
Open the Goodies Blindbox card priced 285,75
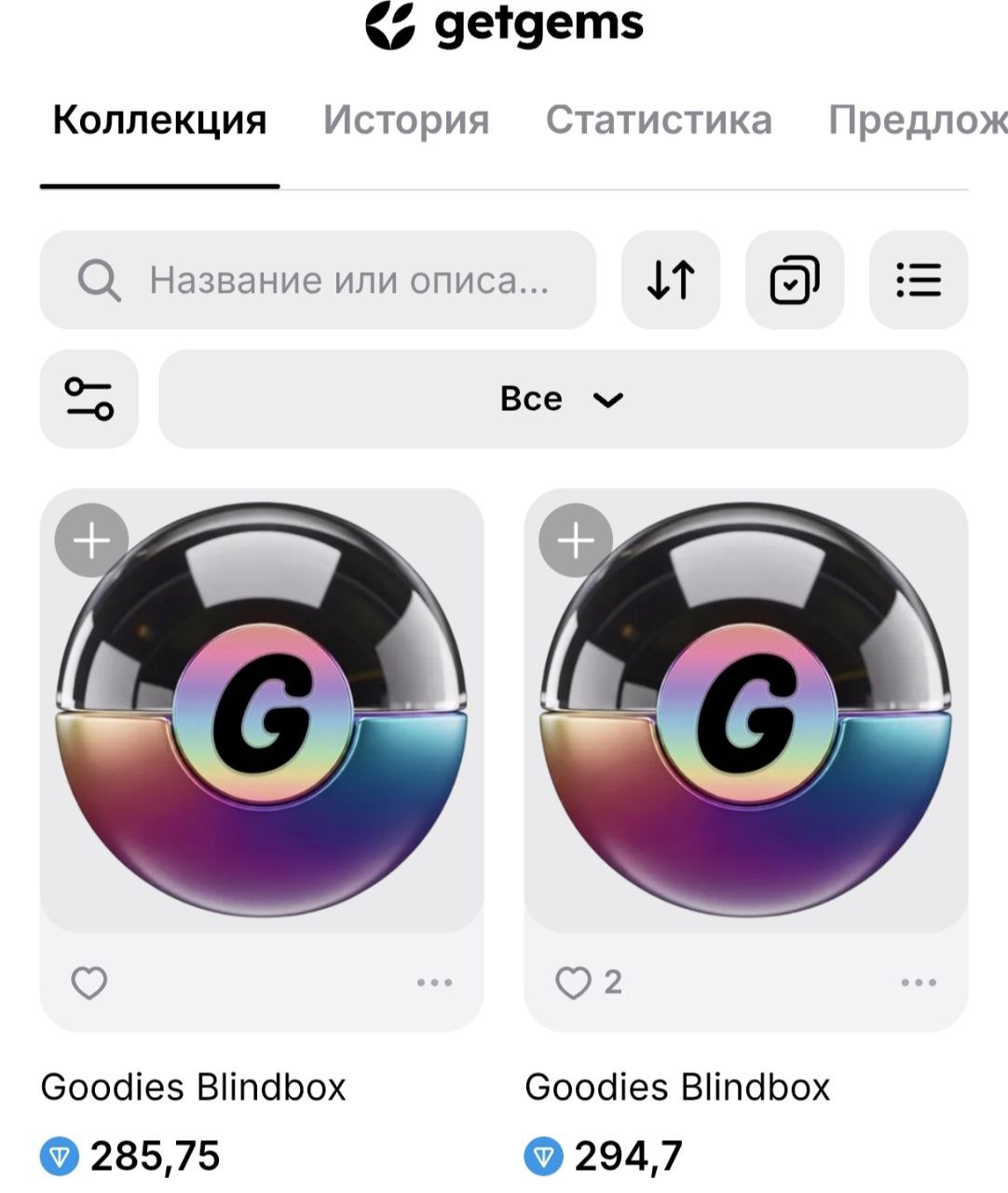(262, 727)
